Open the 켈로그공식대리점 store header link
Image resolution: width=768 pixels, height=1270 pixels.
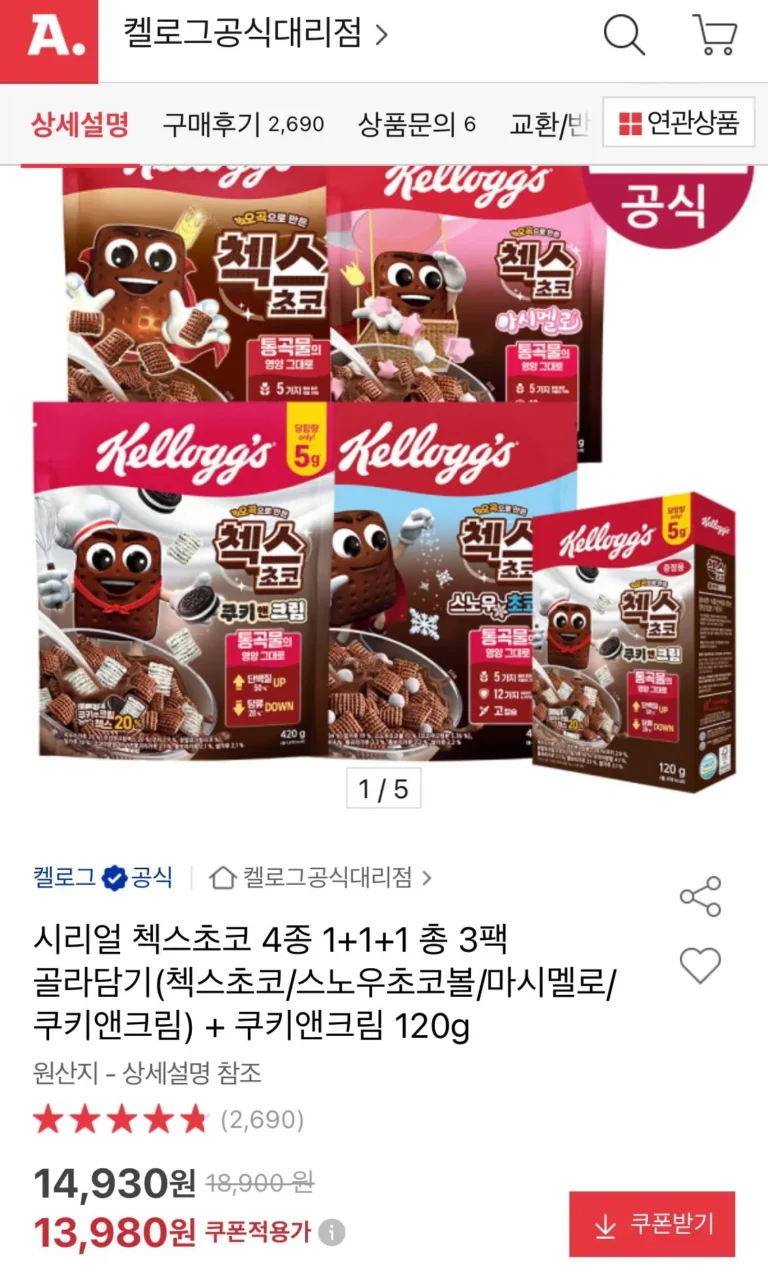(255, 34)
